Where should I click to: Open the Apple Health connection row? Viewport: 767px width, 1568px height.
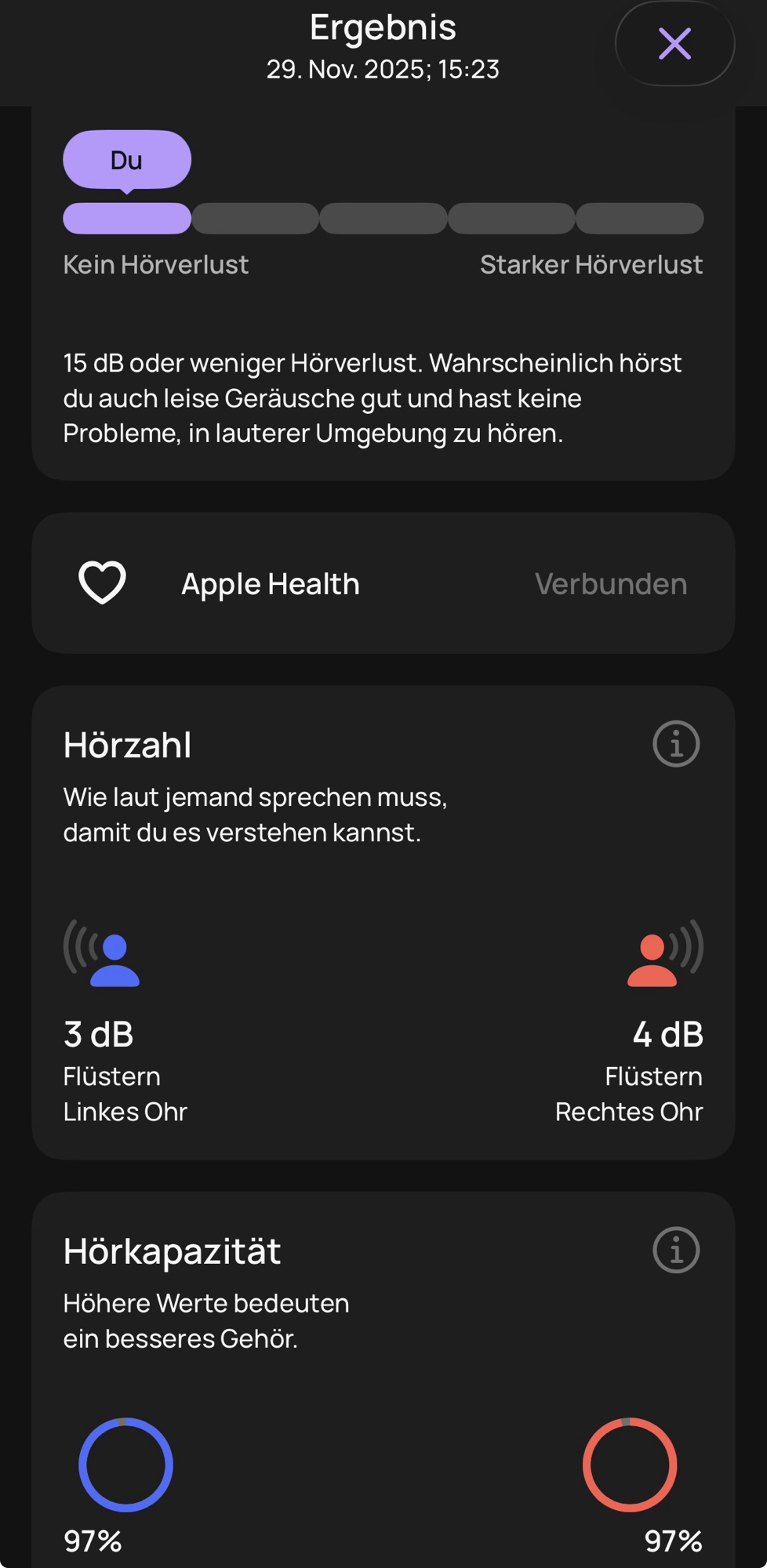(x=383, y=583)
